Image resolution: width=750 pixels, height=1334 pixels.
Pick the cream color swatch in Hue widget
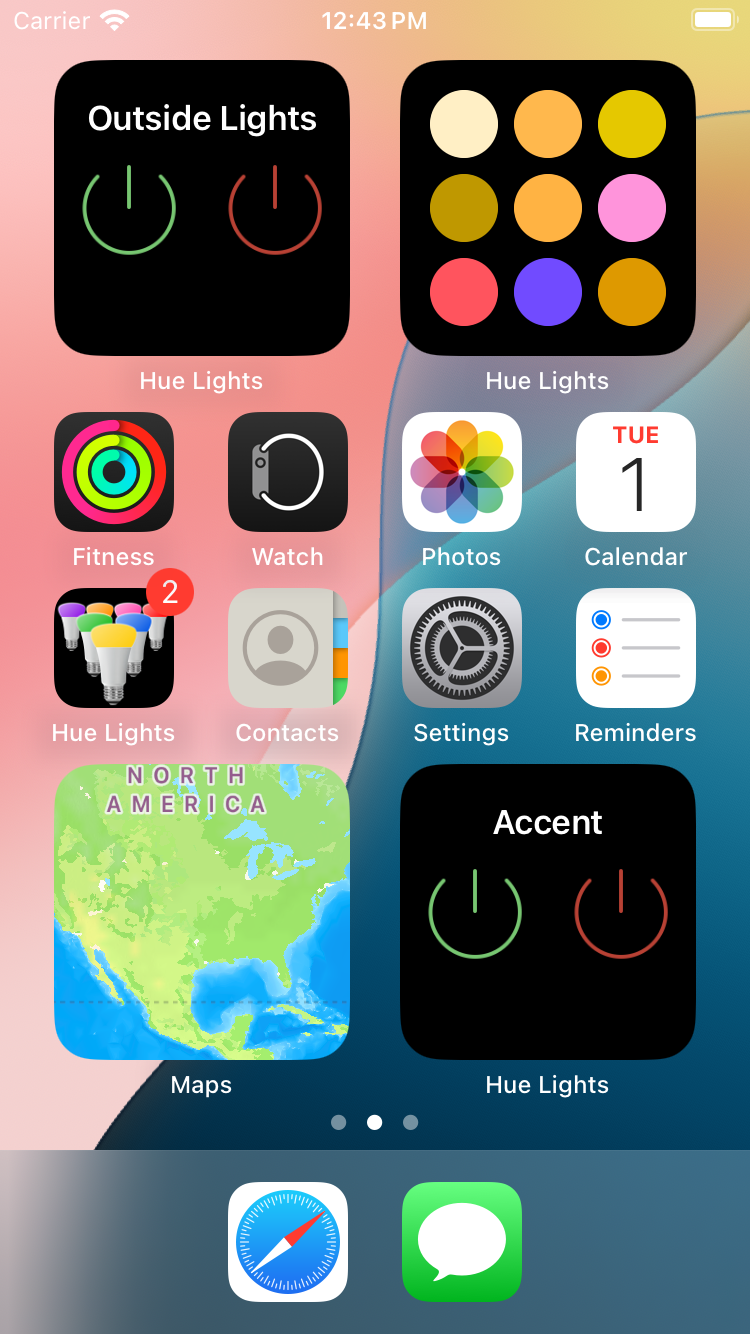click(x=464, y=124)
